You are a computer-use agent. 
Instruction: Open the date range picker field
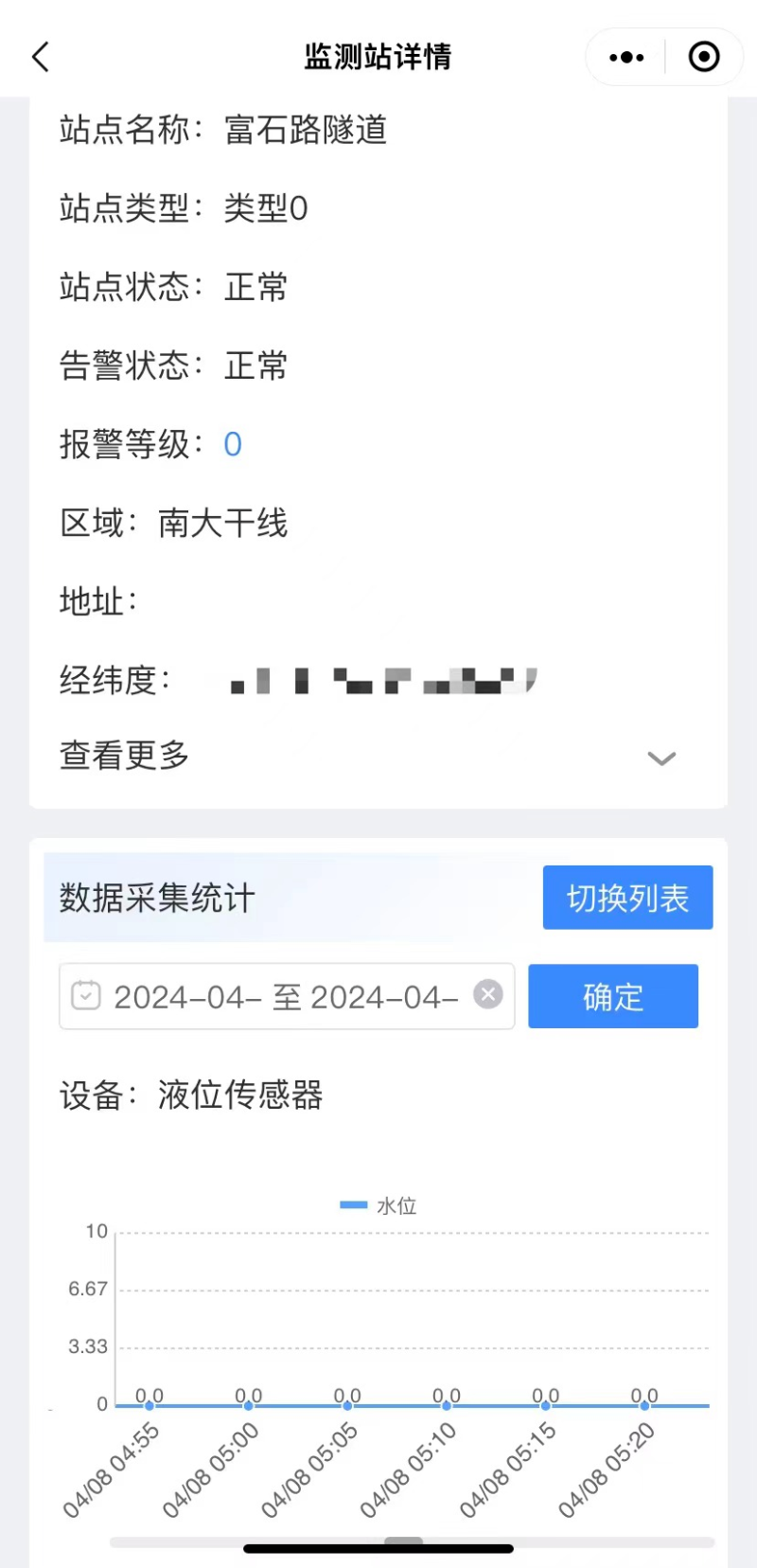coord(284,996)
